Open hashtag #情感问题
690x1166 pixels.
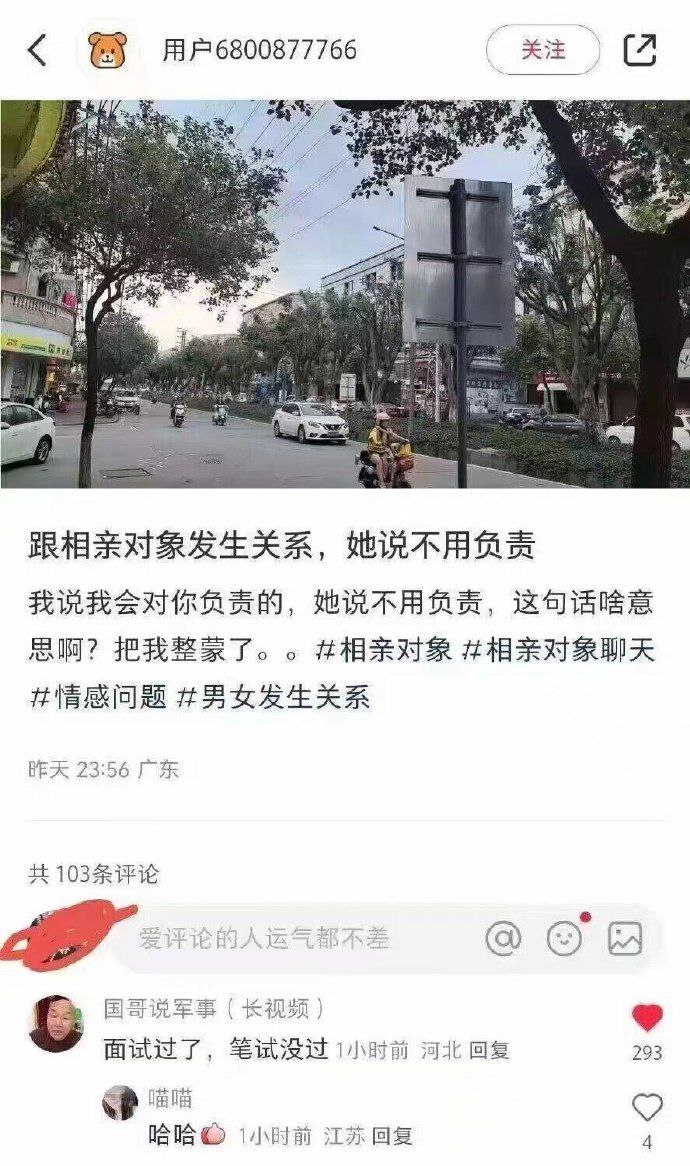(98, 697)
